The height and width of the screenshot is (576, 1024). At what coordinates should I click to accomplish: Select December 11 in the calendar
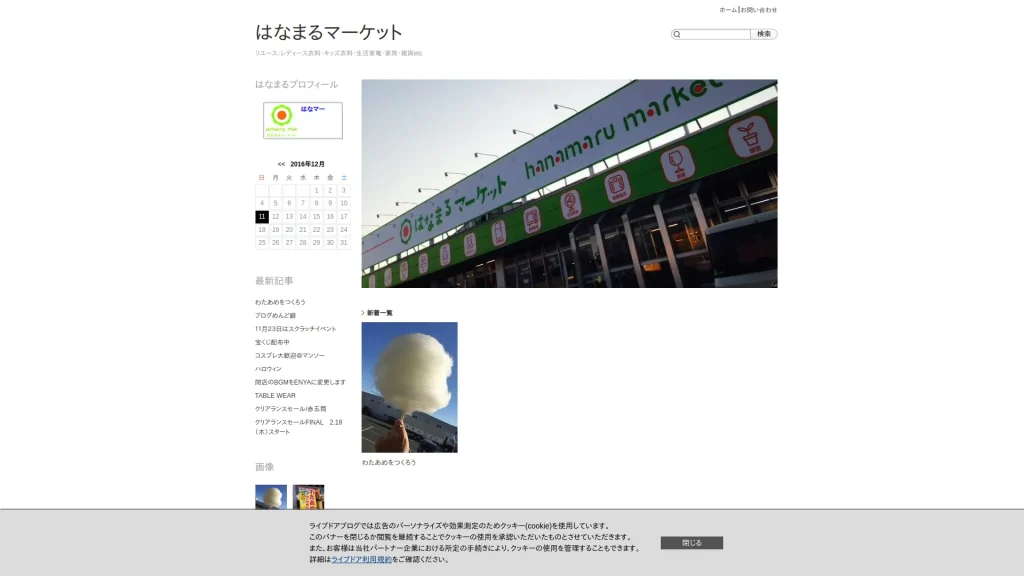point(262,216)
